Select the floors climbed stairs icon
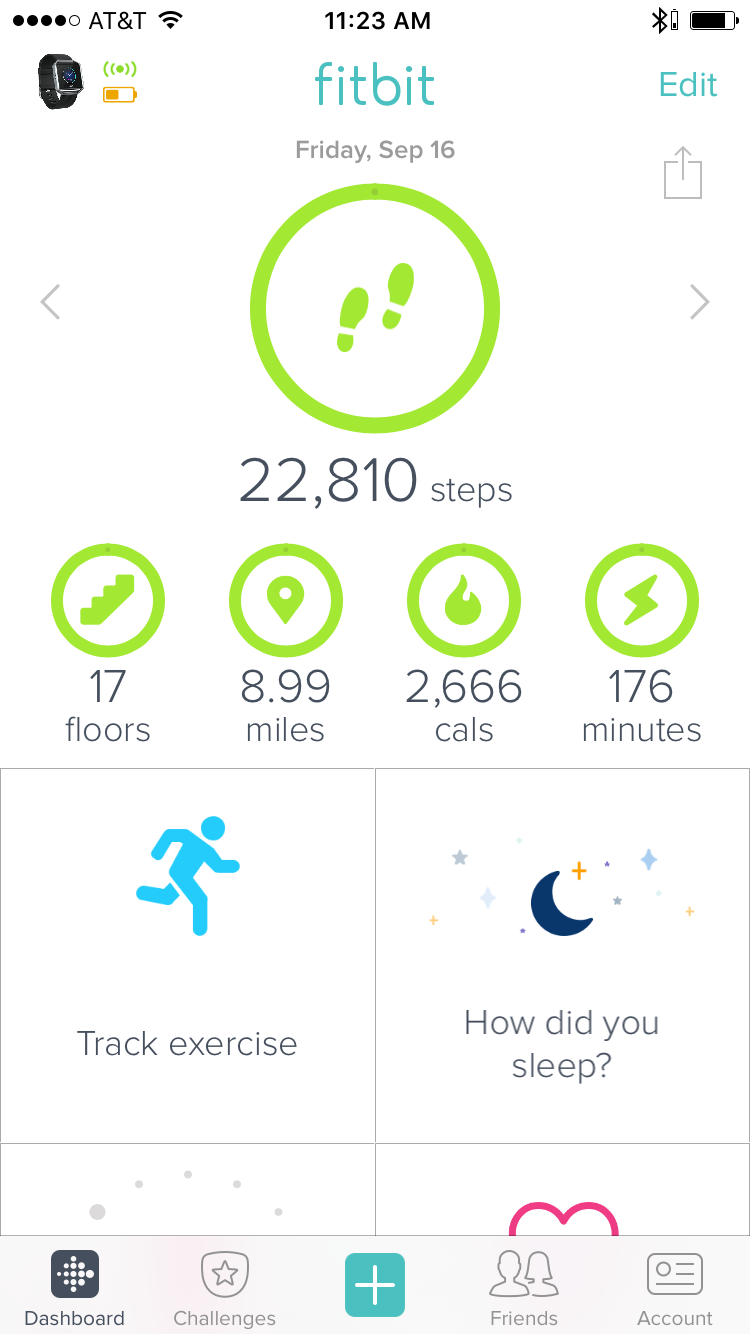 click(107, 600)
